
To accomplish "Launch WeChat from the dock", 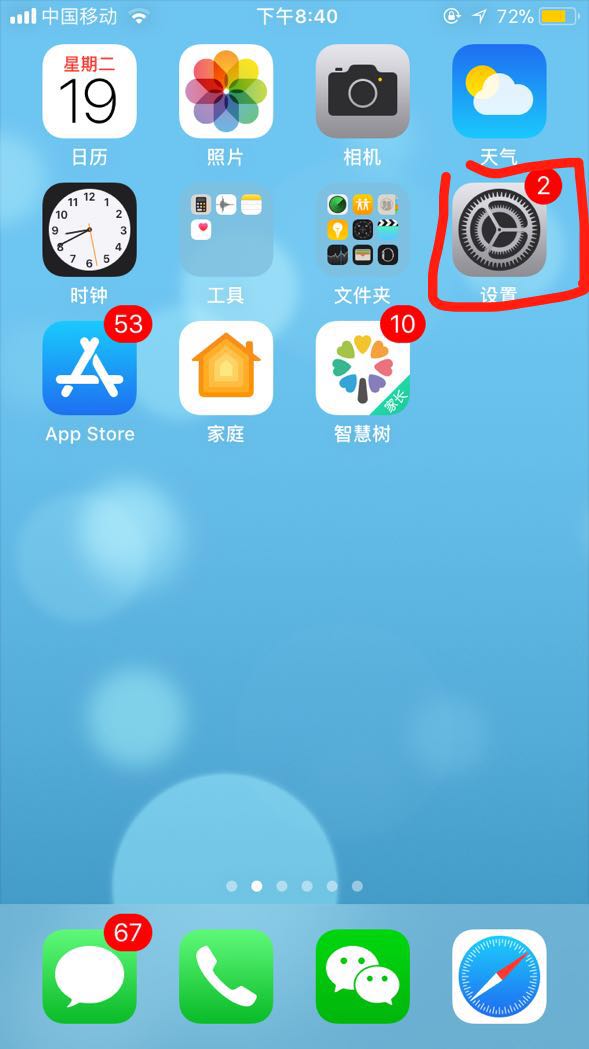I will pos(362,976).
